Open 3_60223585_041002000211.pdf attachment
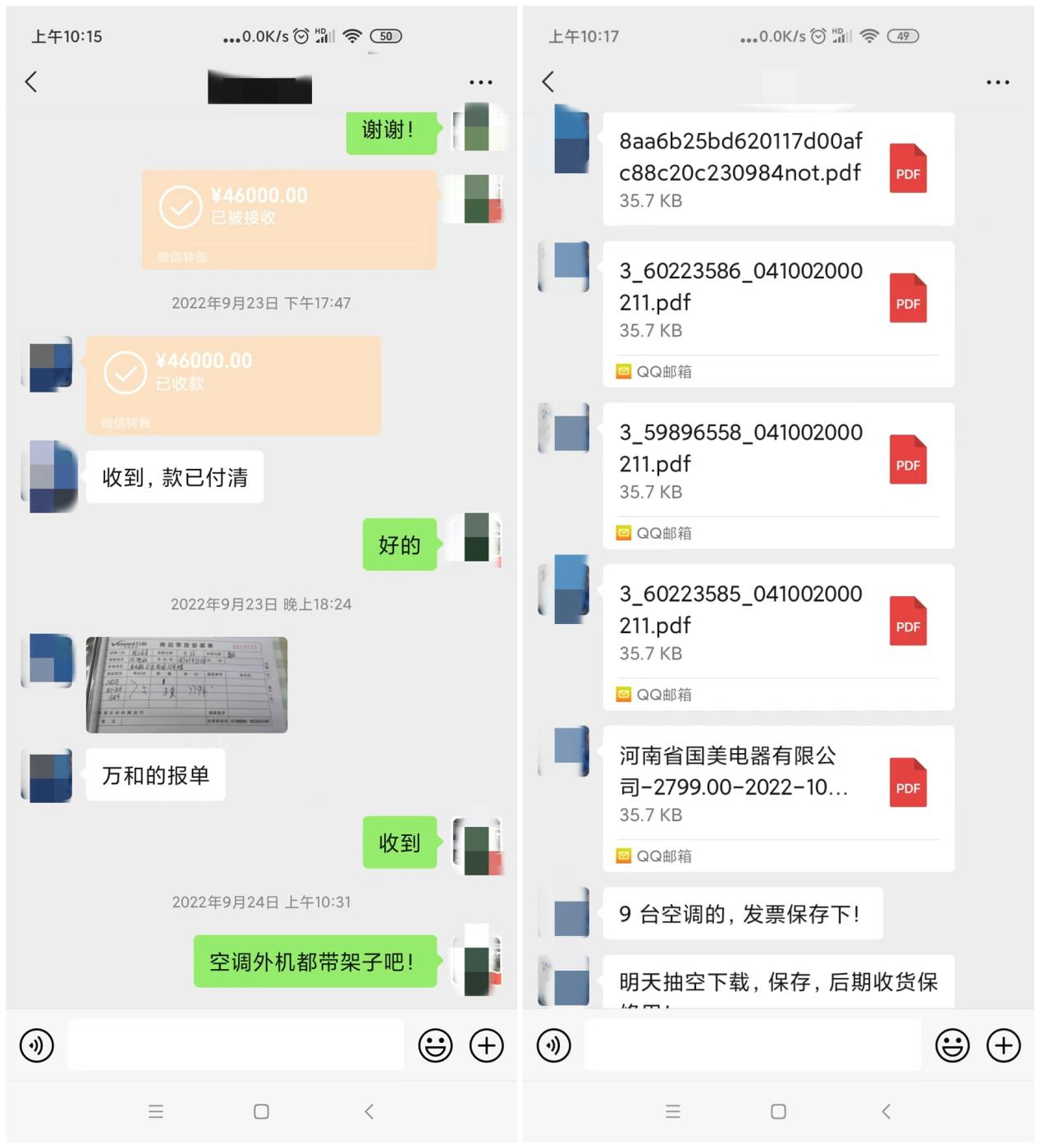Screen dimensions: 1040x1148 coord(777,623)
